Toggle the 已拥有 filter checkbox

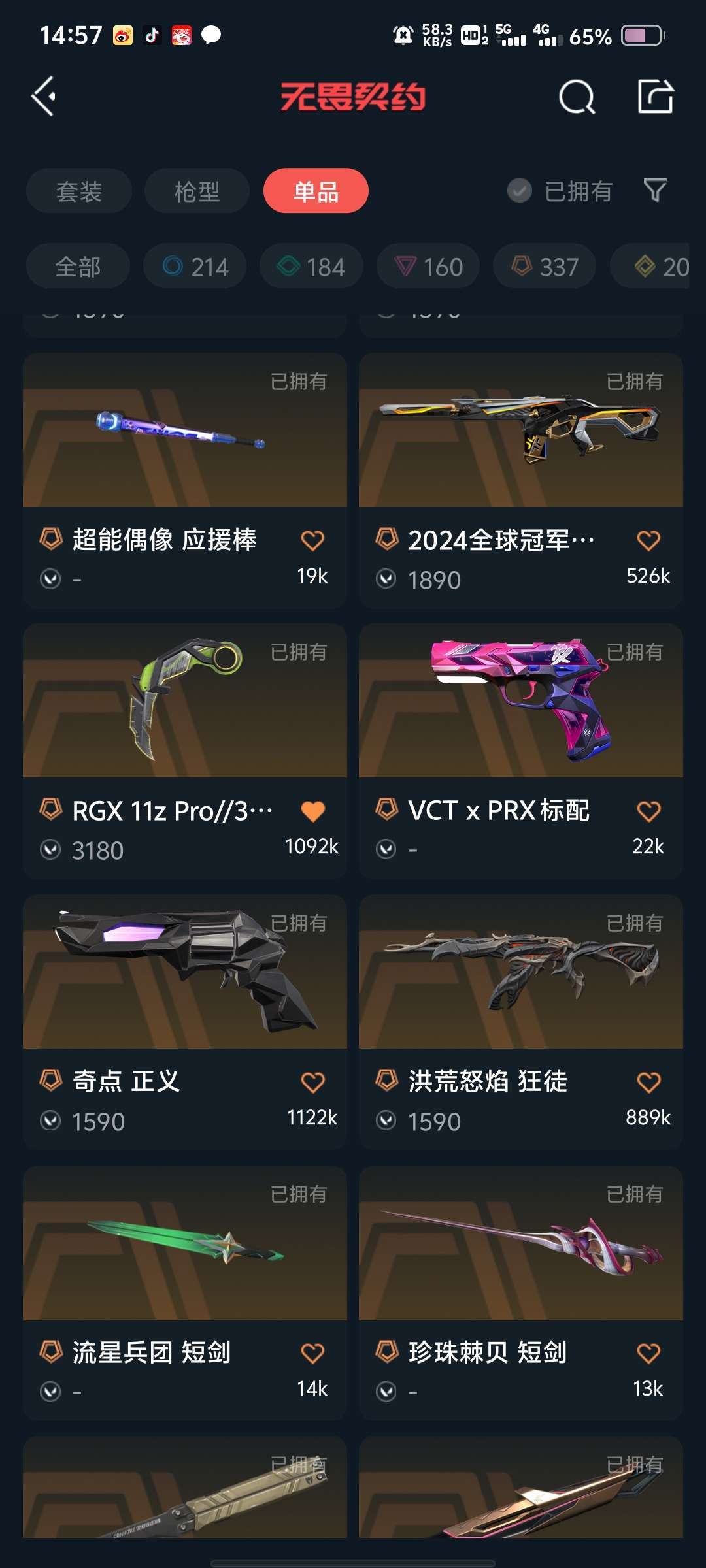point(560,191)
